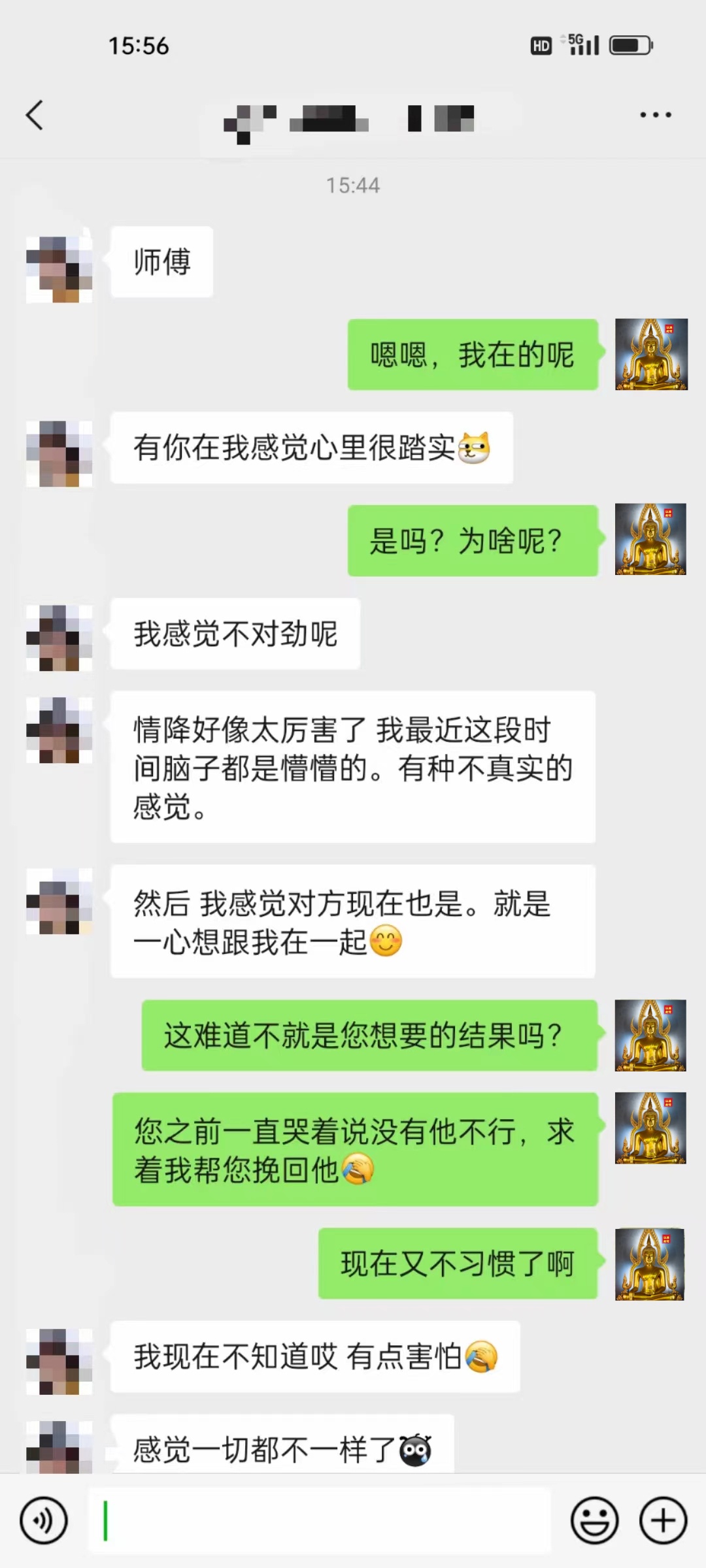
Task: Focus the message text field
Action: 320,1520
